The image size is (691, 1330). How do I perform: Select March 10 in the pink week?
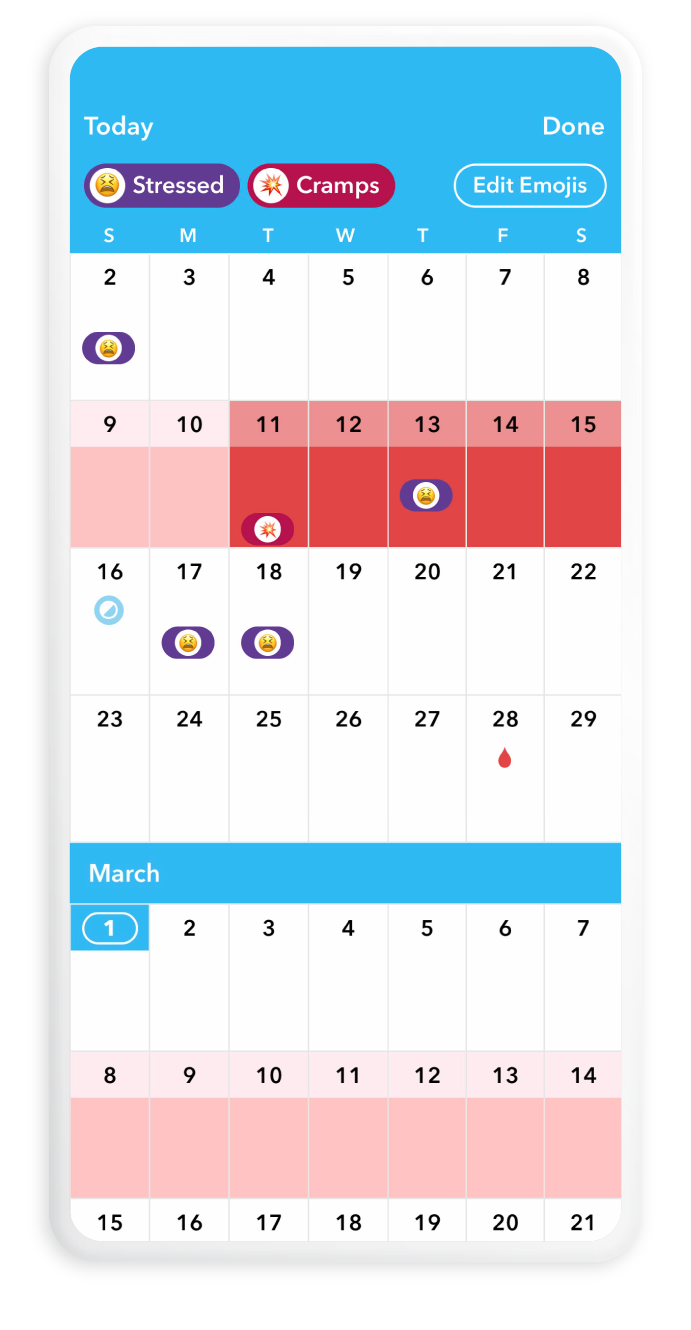pos(268,1124)
